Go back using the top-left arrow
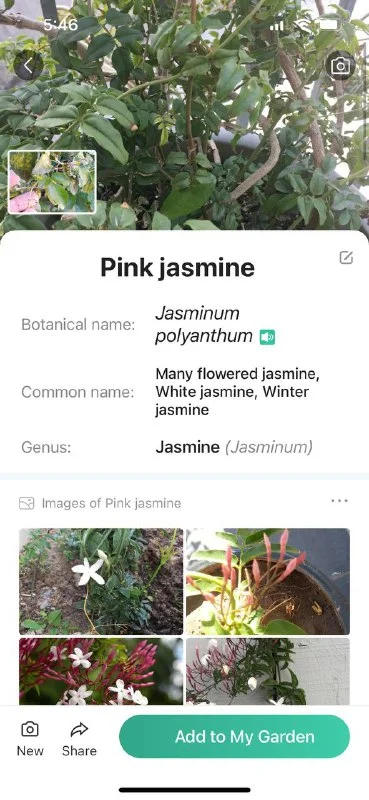The height and width of the screenshot is (800, 369). pos(28,65)
